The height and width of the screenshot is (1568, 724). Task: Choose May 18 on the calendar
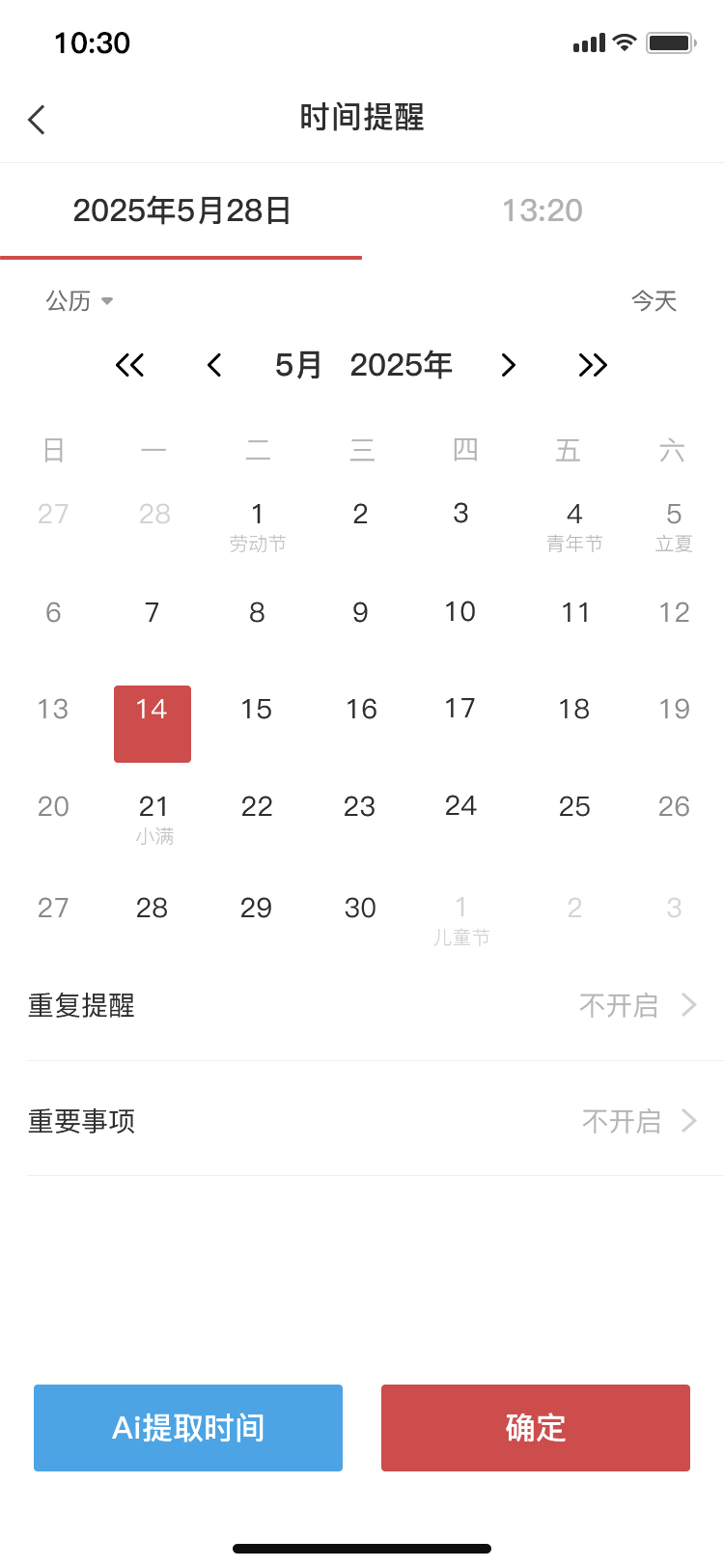(x=574, y=710)
